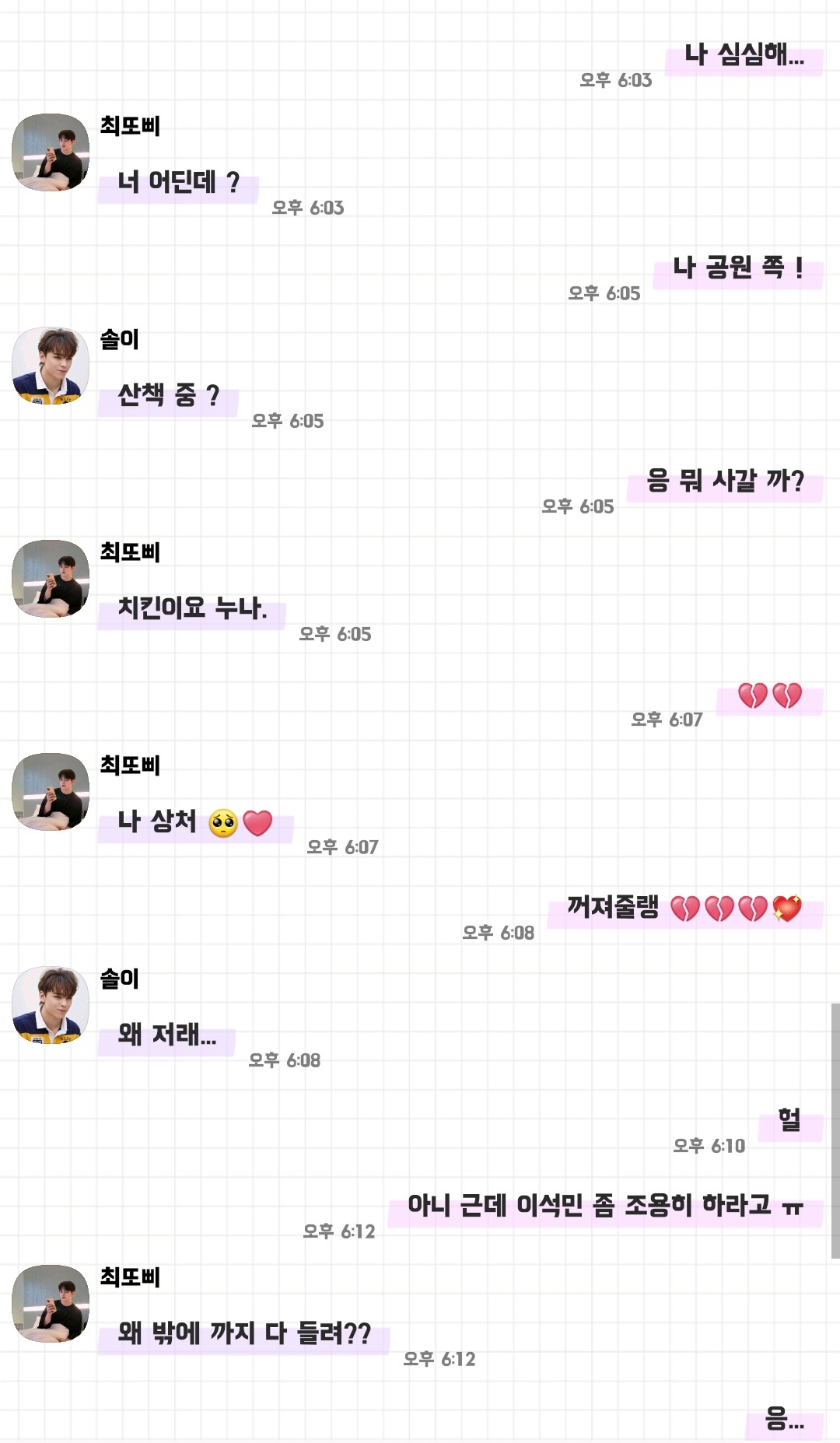The width and height of the screenshot is (840, 1443).
Task: Tap 솔이's profile photo beside '산책 중 ?'
Action: (x=51, y=366)
